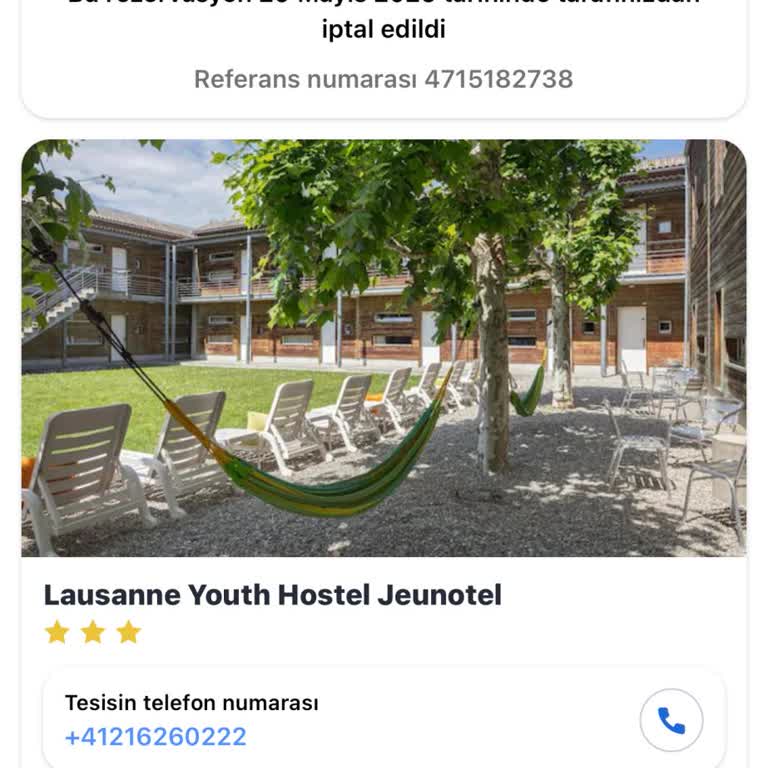
Task: Tap the phone number +41216260222
Action: 156,738
